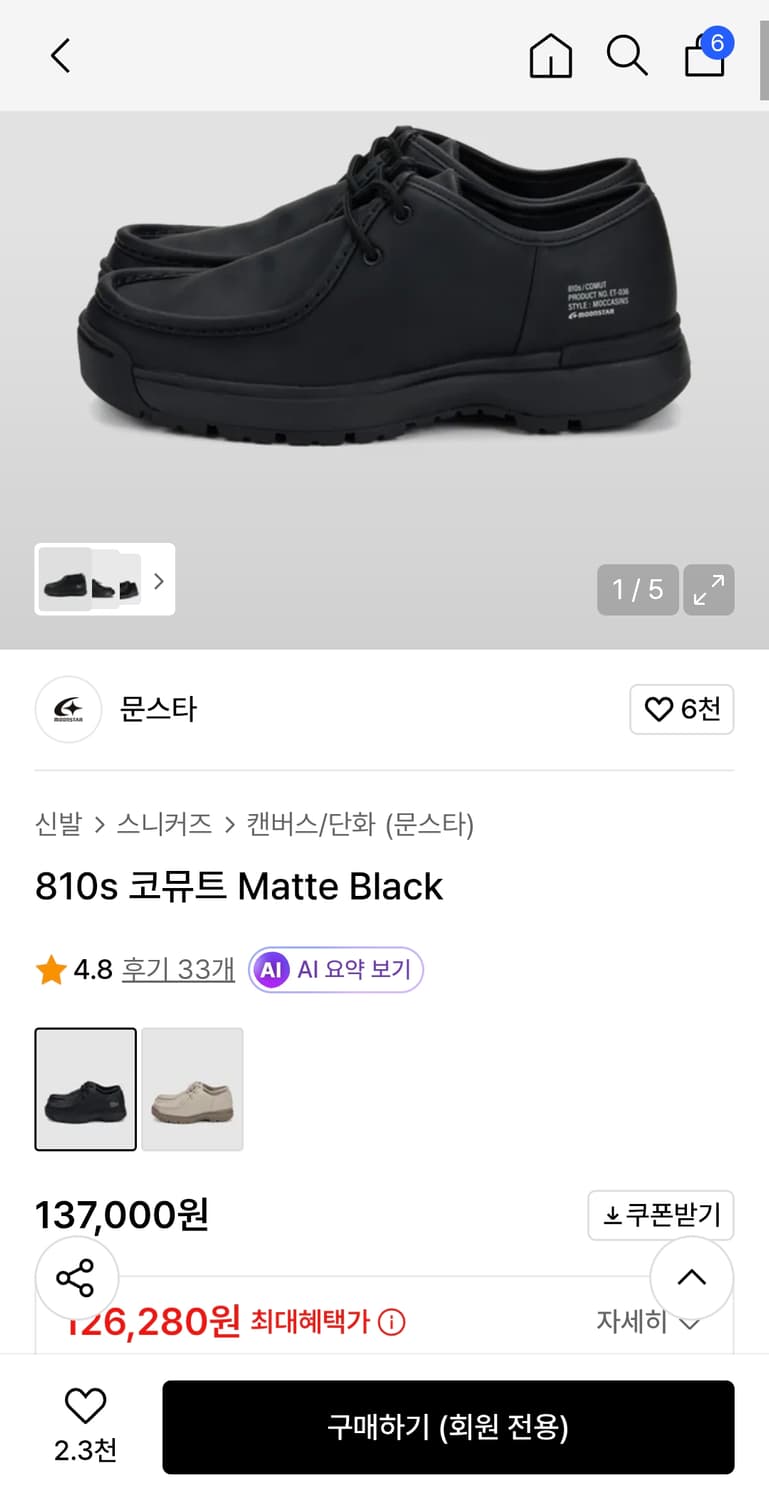Tap the 문스타 brand logo
Viewport: 769px width, 1500px height.
[68, 710]
